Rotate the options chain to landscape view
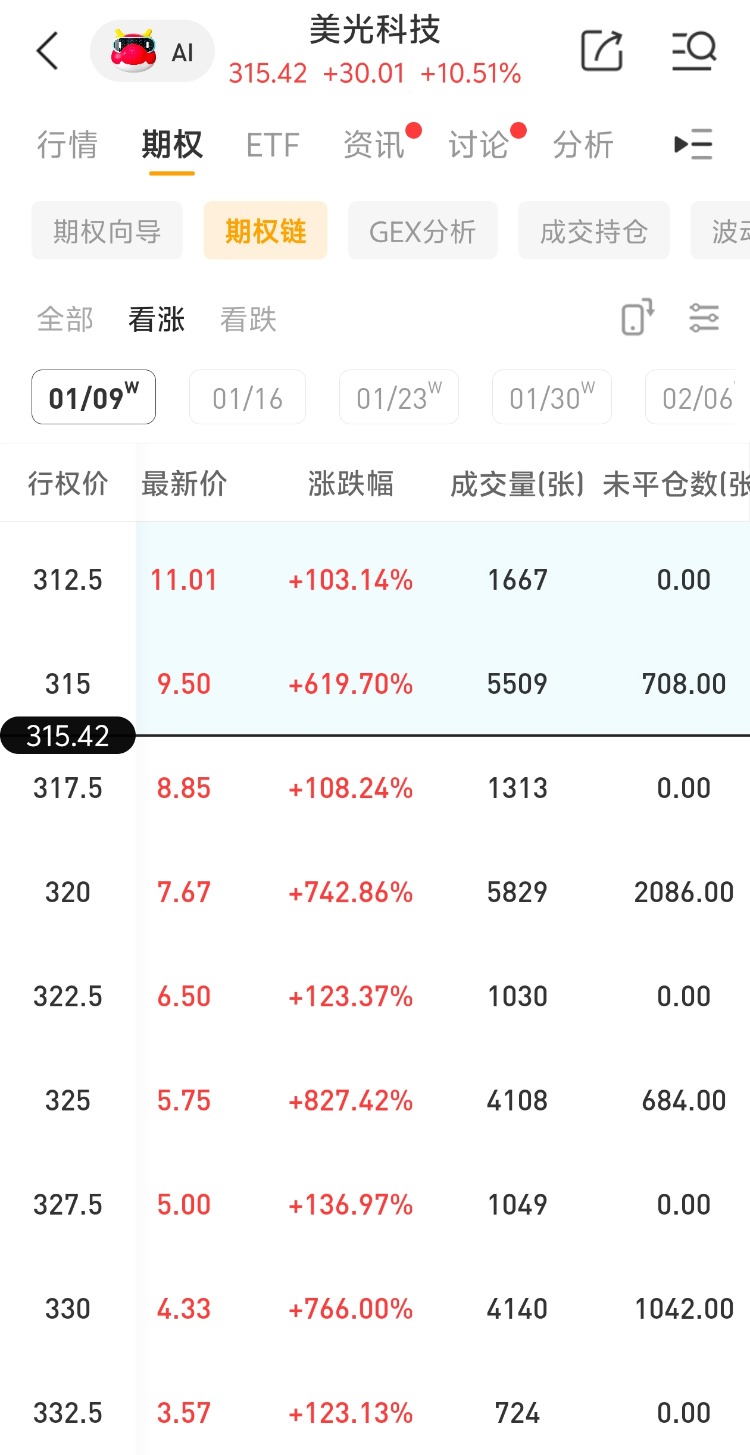The height and width of the screenshot is (1455, 750). tap(637, 318)
